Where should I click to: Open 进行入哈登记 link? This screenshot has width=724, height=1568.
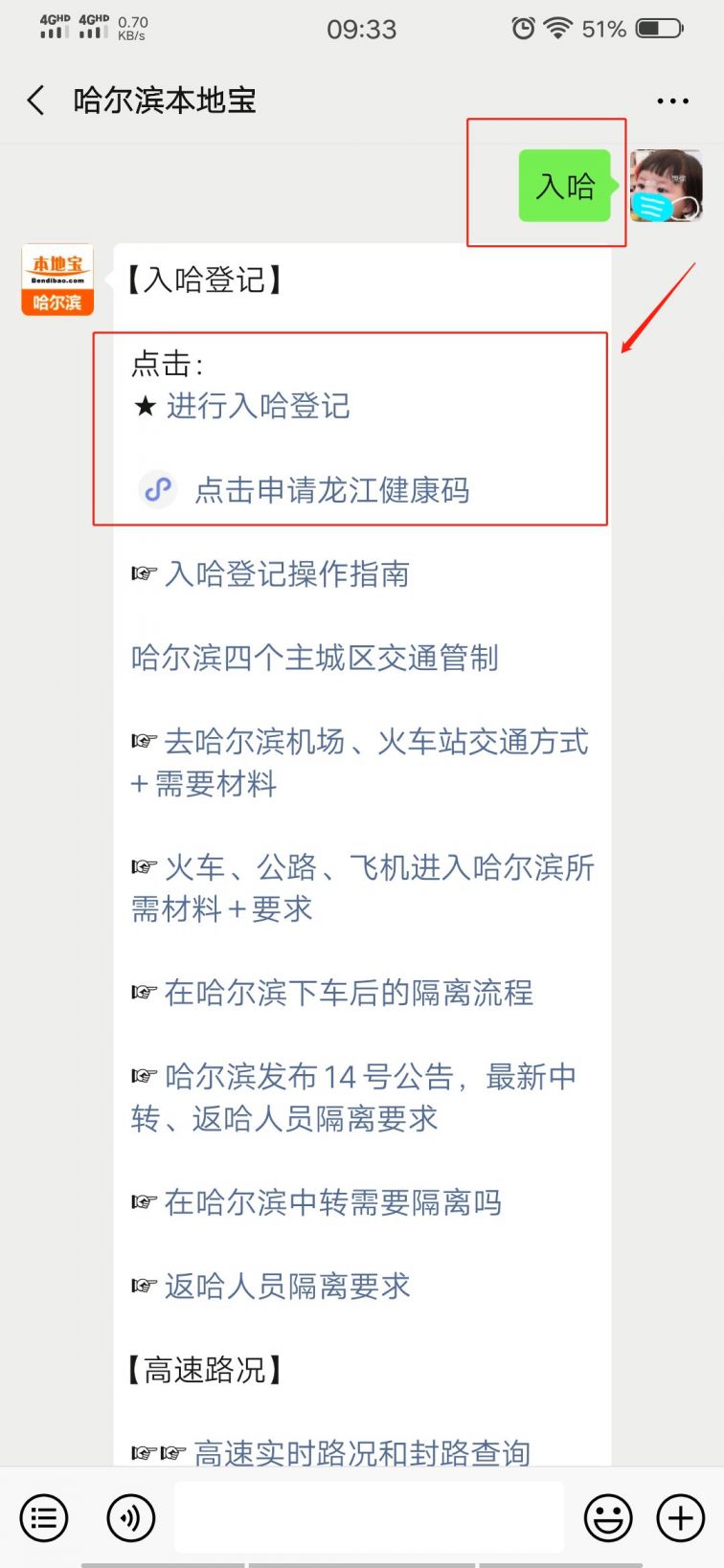[x=258, y=406]
